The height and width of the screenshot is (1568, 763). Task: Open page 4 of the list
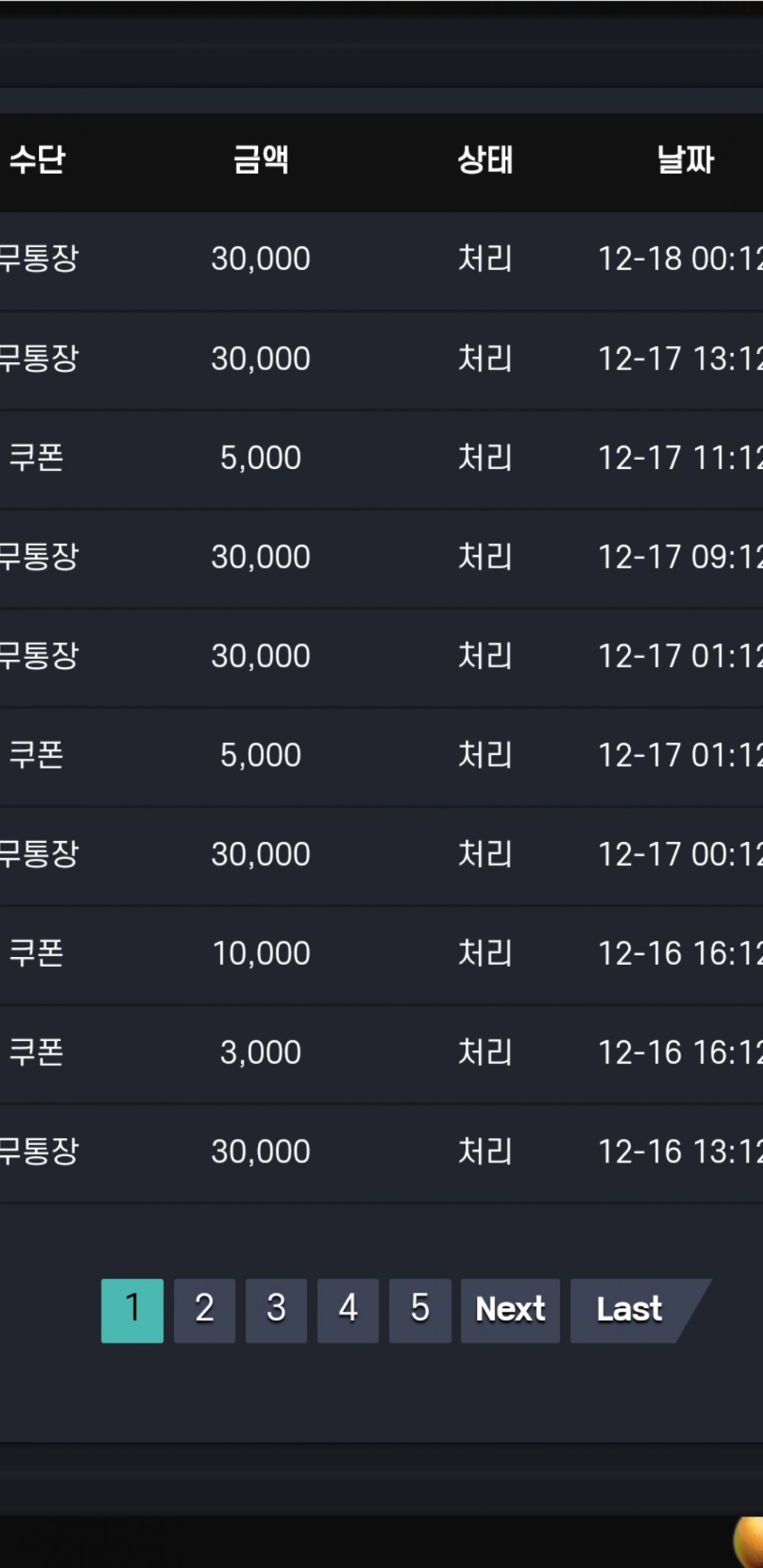pos(348,1310)
